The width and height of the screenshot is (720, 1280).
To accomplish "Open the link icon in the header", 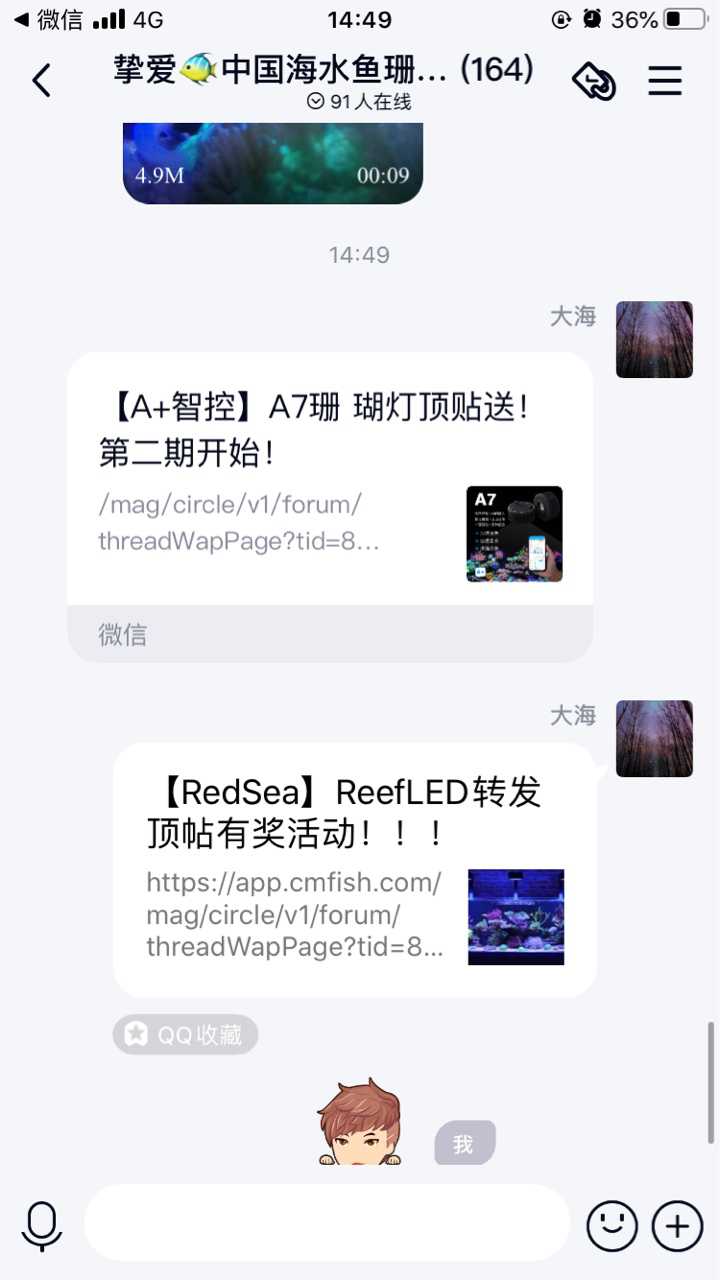I will coord(593,81).
